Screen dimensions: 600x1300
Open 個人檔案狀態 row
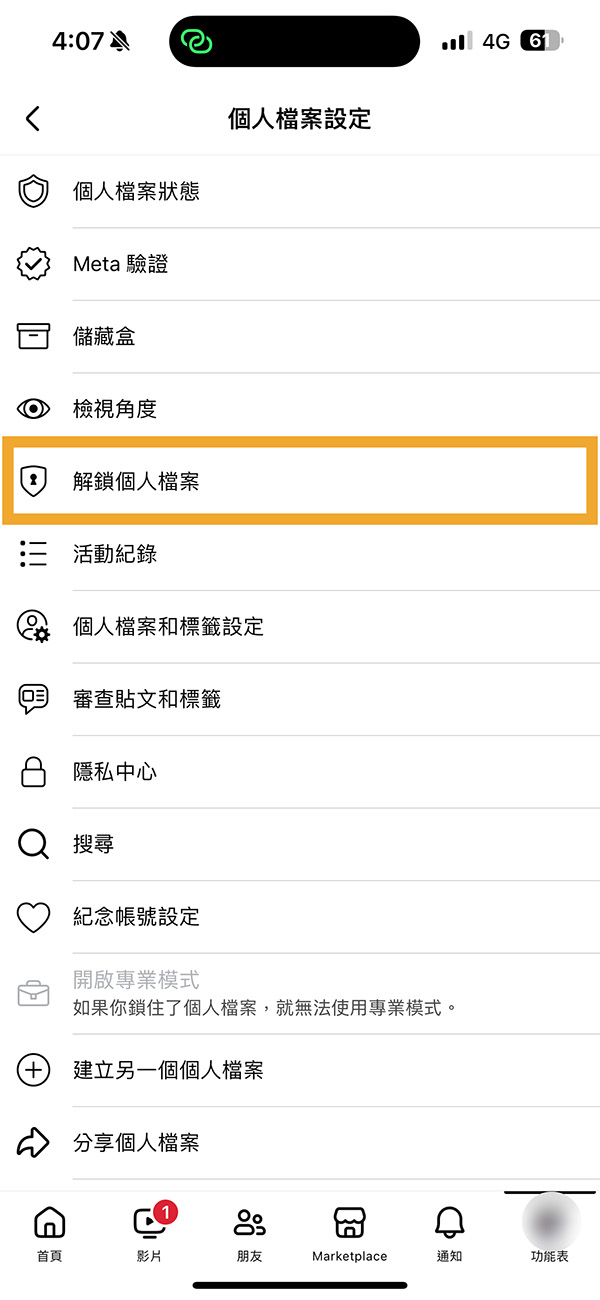tap(300, 191)
